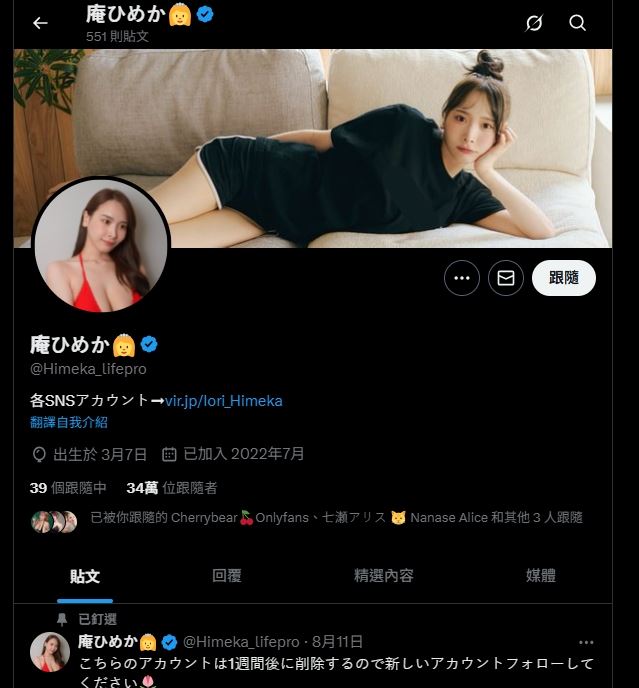
Task: Search this profile's posts
Action: pyautogui.click(x=577, y=23)
